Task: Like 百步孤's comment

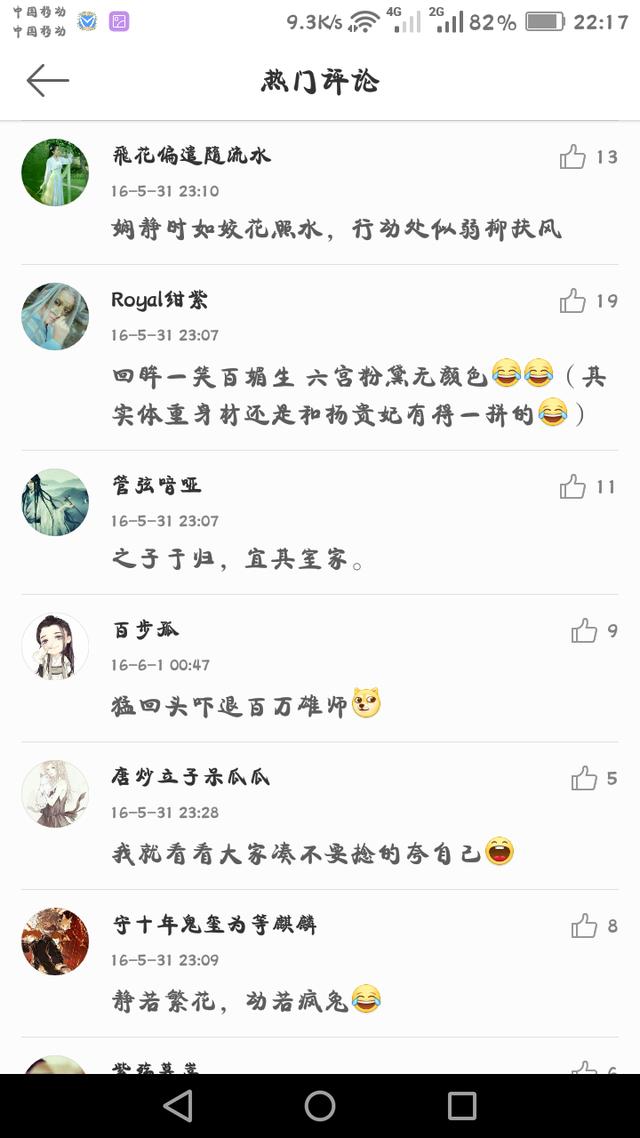Action: point(584,631)
